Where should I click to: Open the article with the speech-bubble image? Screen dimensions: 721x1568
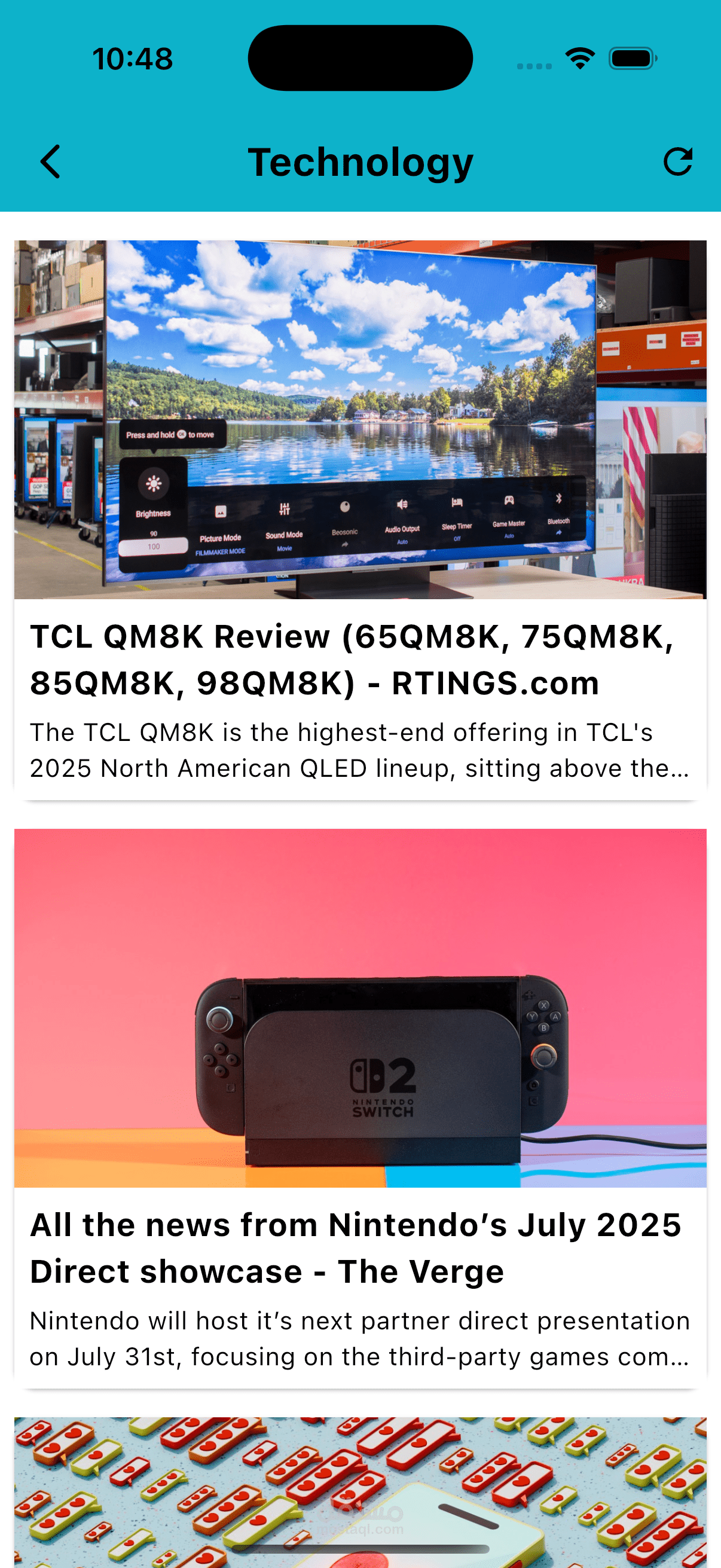[x=360, y=1492]
